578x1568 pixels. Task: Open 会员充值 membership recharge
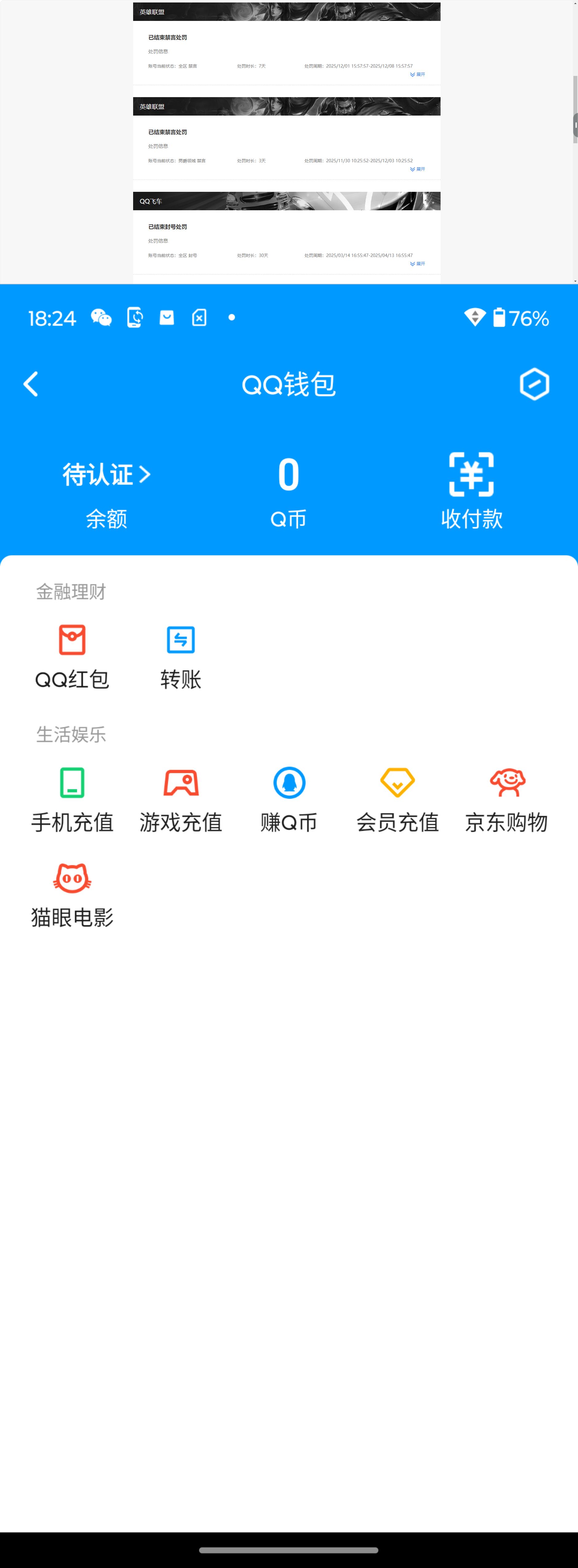point(397,784)
